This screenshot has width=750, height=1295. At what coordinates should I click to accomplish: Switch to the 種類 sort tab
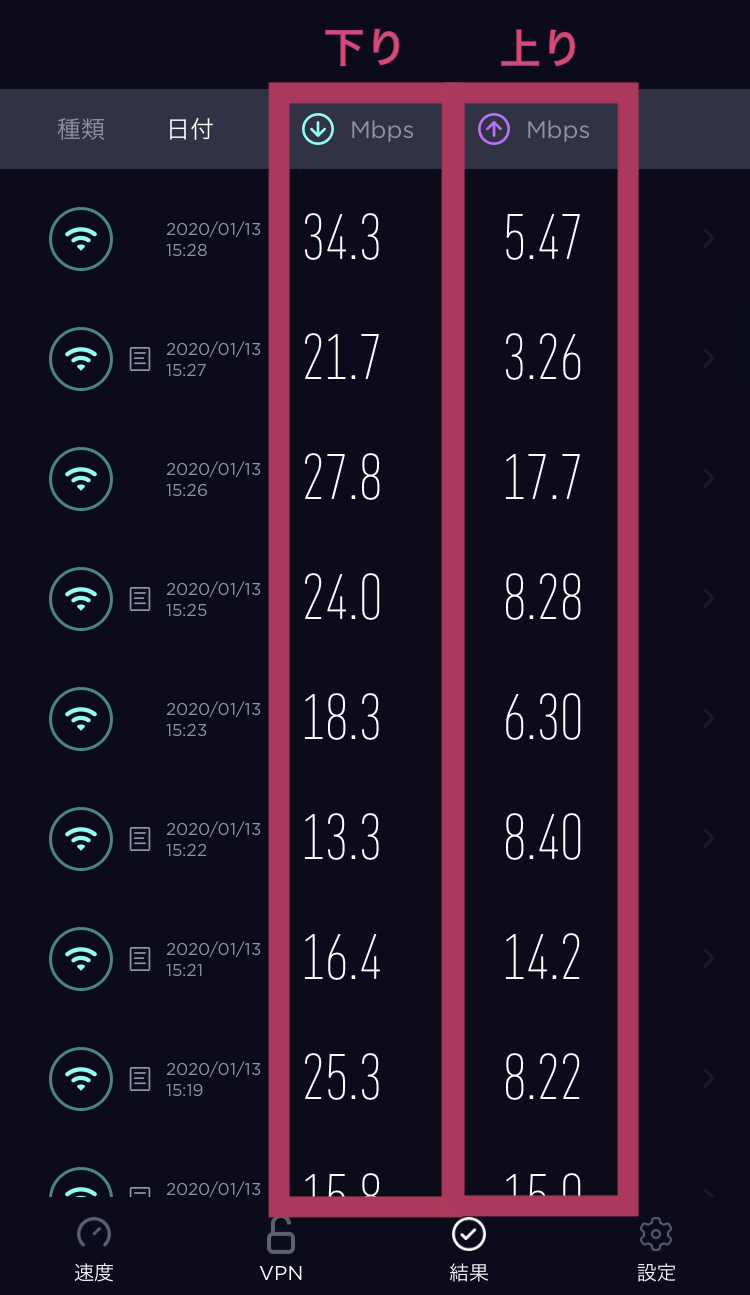point(82,129)
